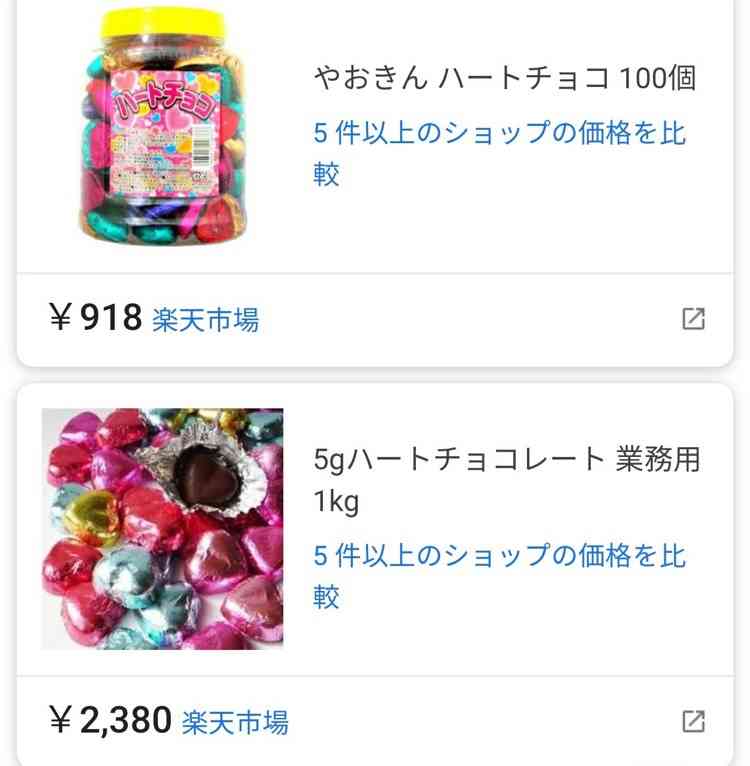Open the external link icon beside ¥2,380
Viewport: 750px width, 766px height.
(693, 721)
